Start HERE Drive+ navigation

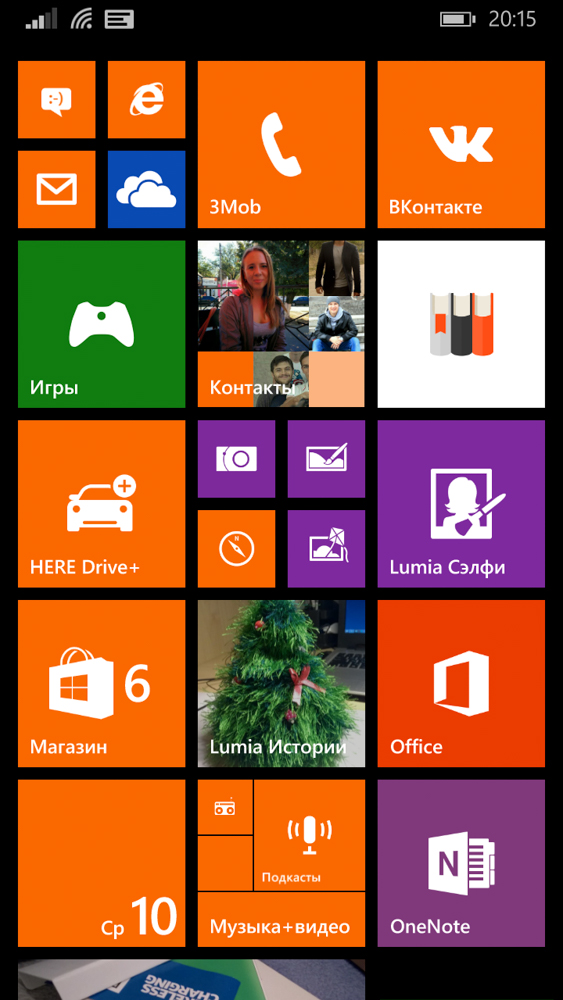tap(101, 504)
